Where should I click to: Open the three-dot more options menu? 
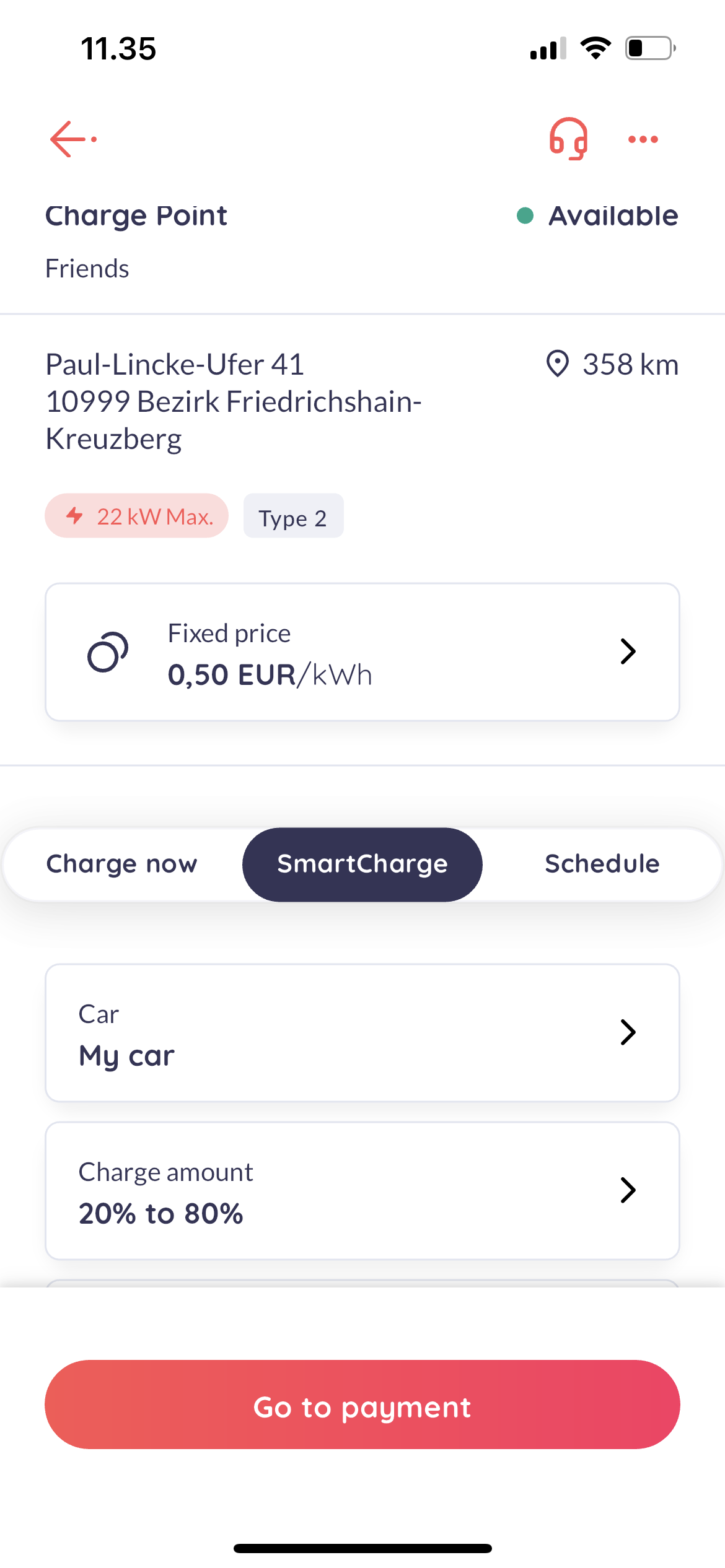(643, 139)
